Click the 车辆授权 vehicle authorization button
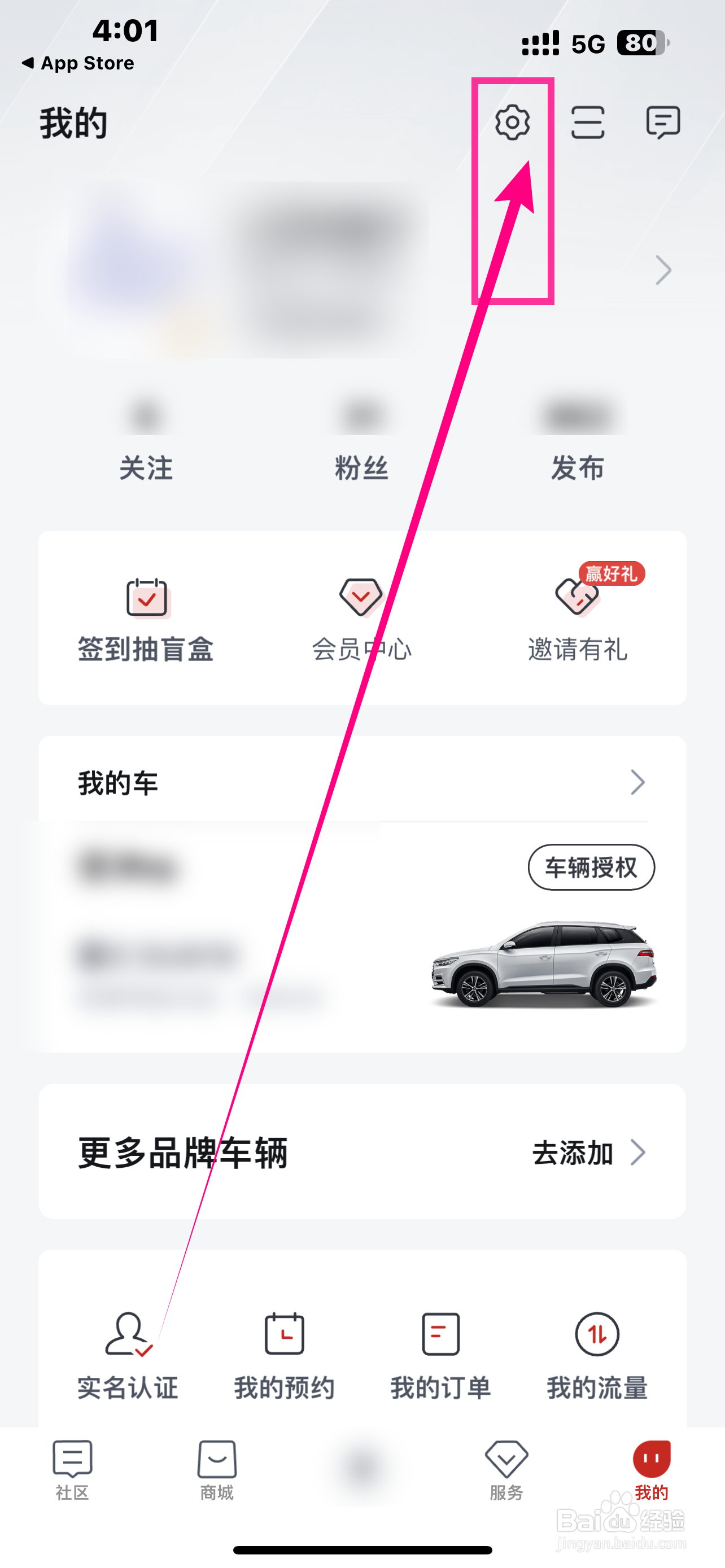Viewport: 725px width, 1568px height. (x=591, y=868)
